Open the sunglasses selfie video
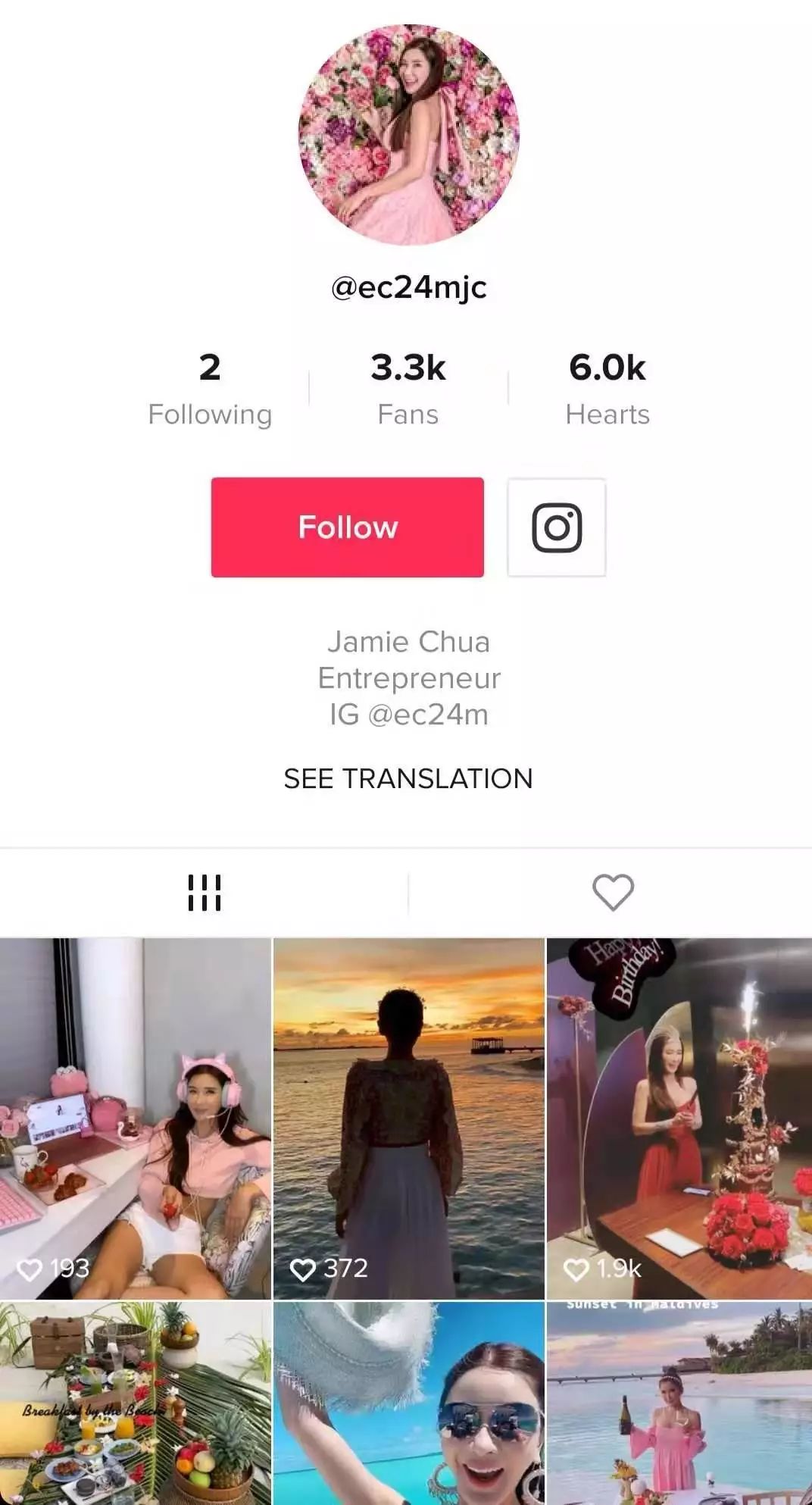812x1505 pixels. point(408,1403)
